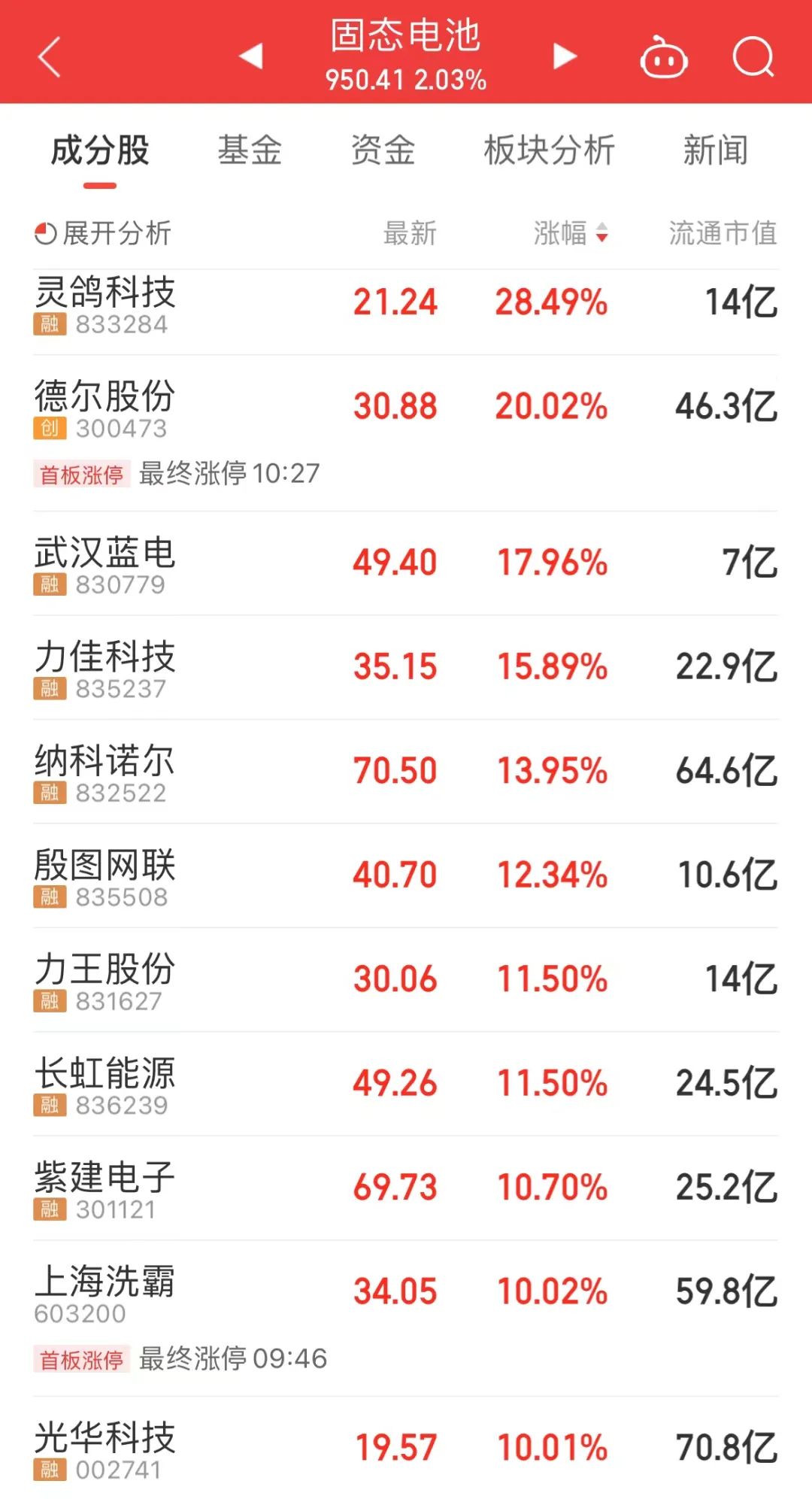
Task: Tap 展开分析 to expand analysis
Action: [x=103, y=233]
